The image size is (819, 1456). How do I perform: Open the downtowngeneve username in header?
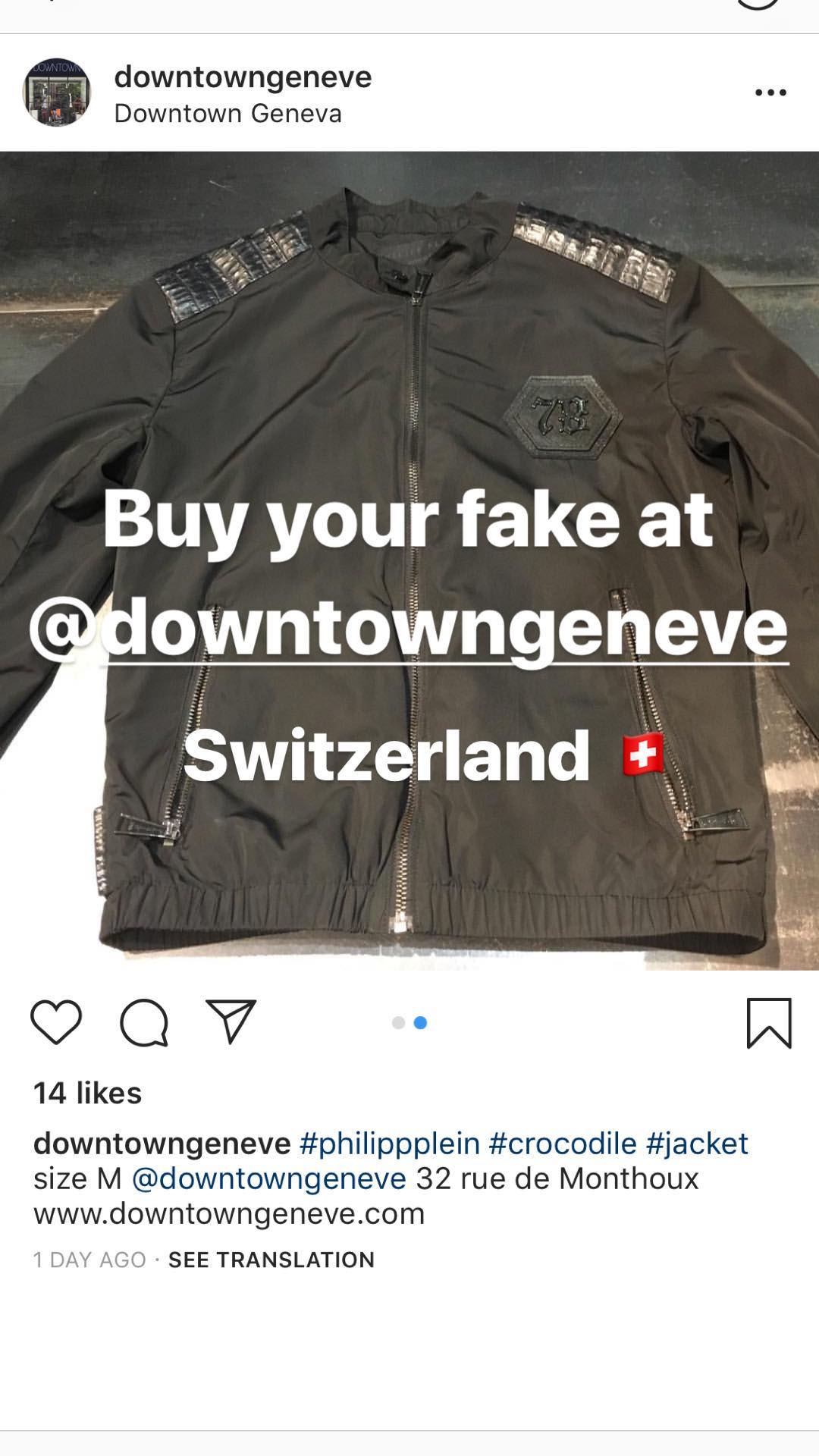[x=243, y=77]
